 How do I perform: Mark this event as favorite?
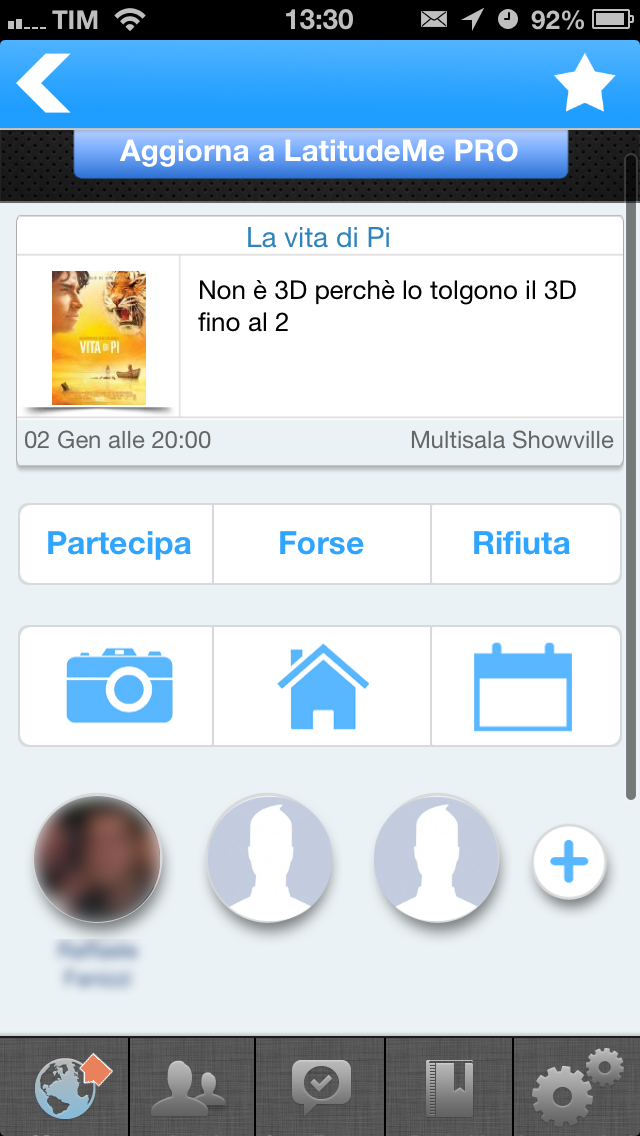[584, 84]
